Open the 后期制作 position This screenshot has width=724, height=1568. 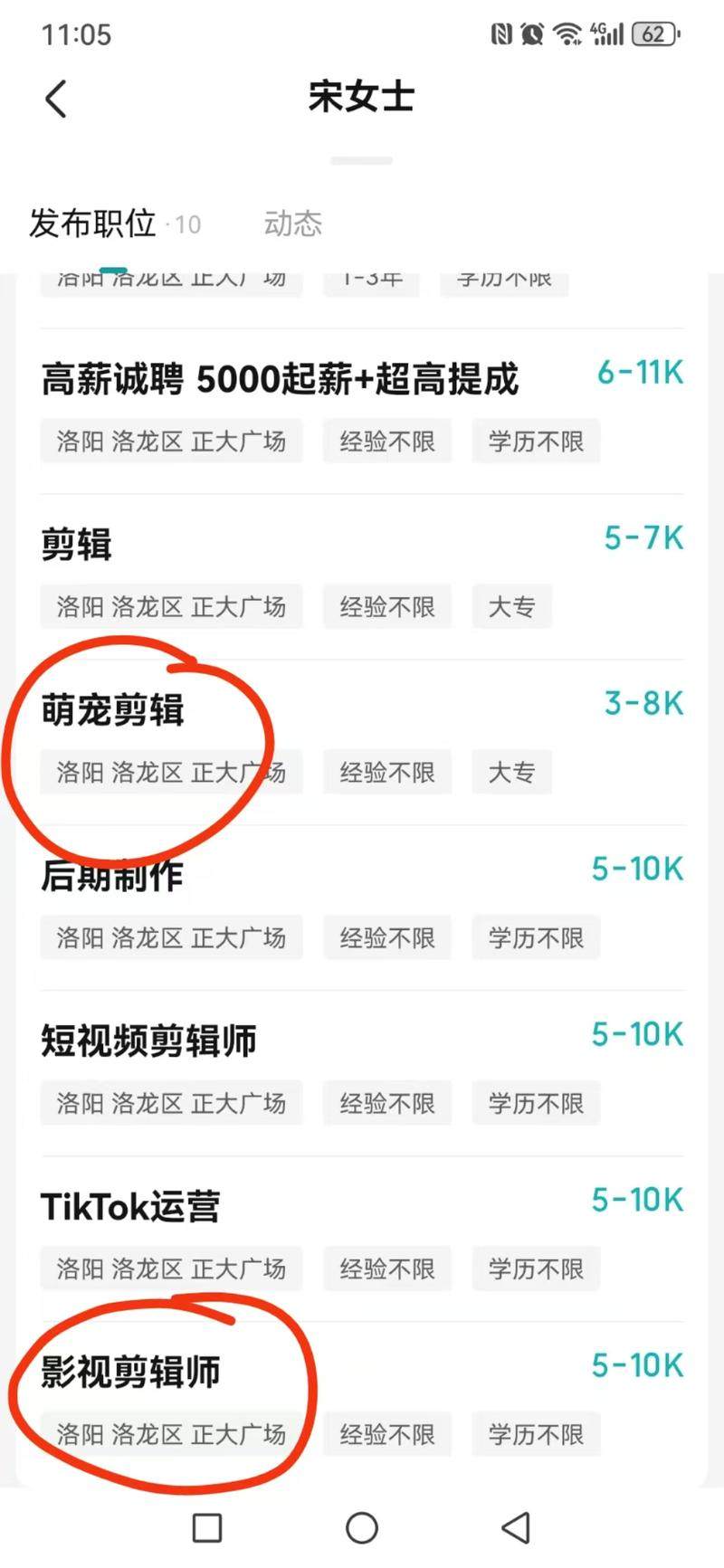pos(113,876)
